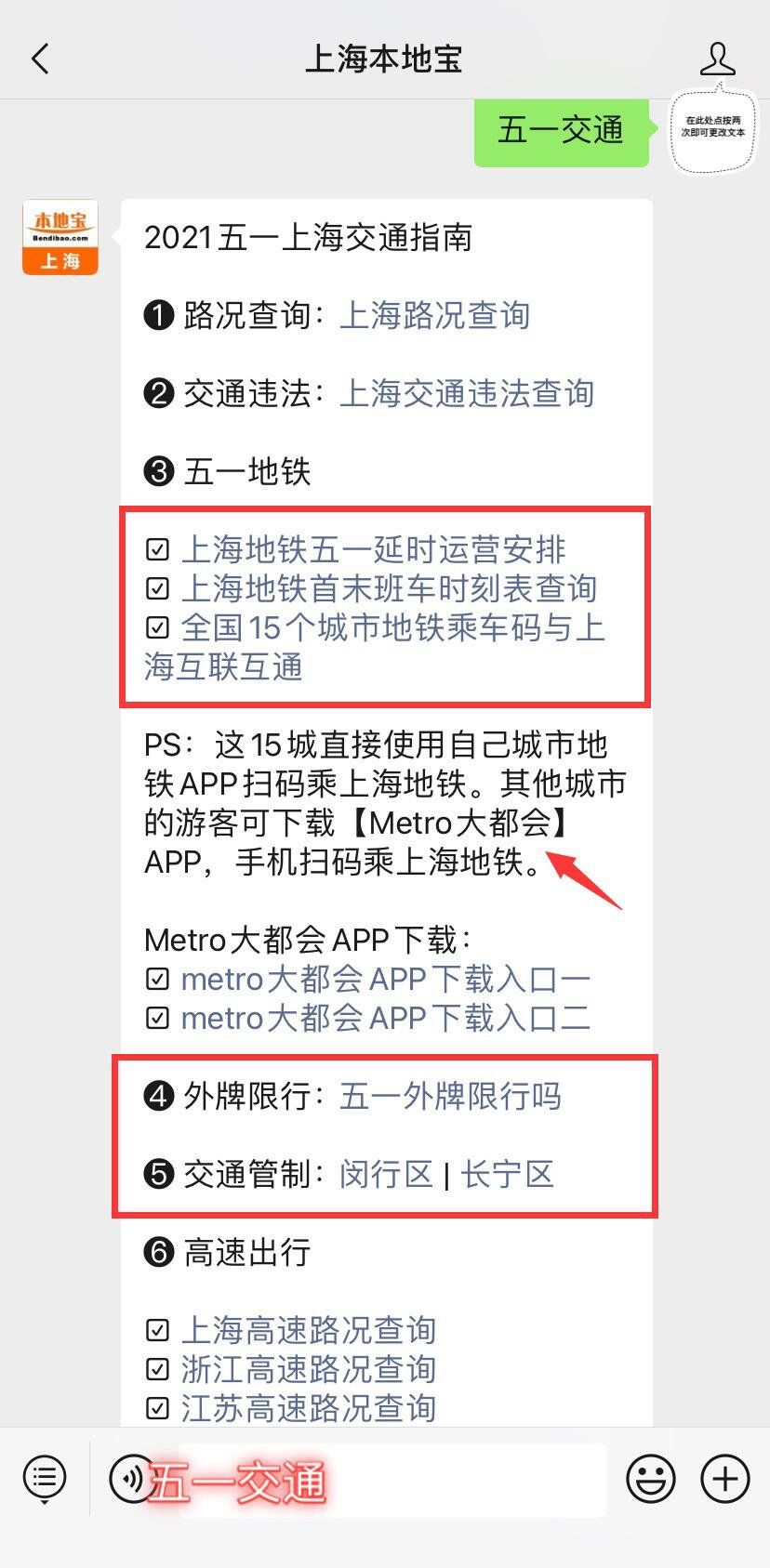The image size is (770, 1568).
Task: Open the emoji picker
Action: tap(650, 1478)
